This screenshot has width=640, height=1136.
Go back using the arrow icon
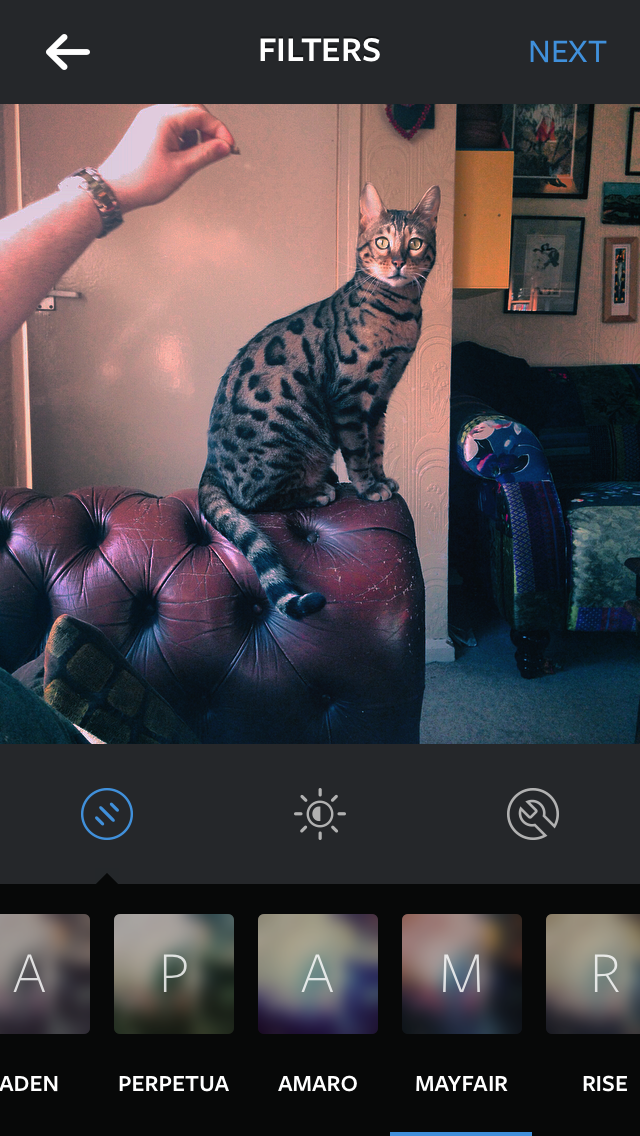pos(68,52)
